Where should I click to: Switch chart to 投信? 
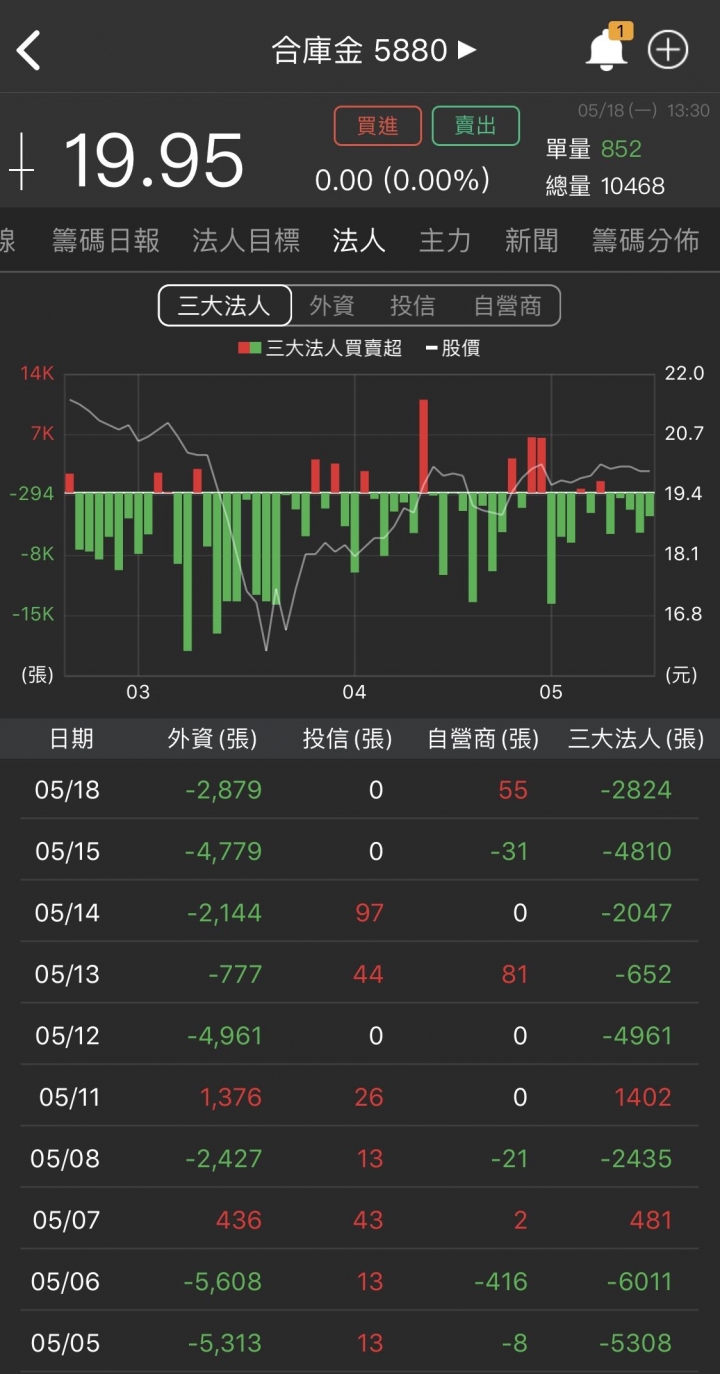coord(412,306)
